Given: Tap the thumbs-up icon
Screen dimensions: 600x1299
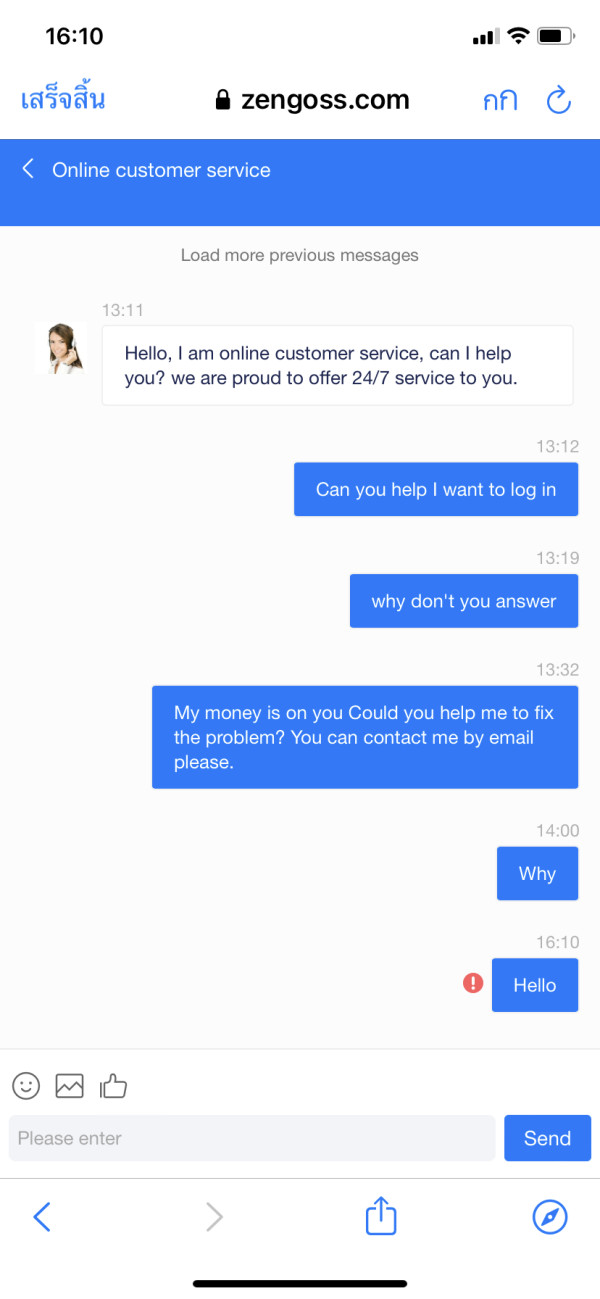Looking at the screenshot, I should [x=113, y=1085].
